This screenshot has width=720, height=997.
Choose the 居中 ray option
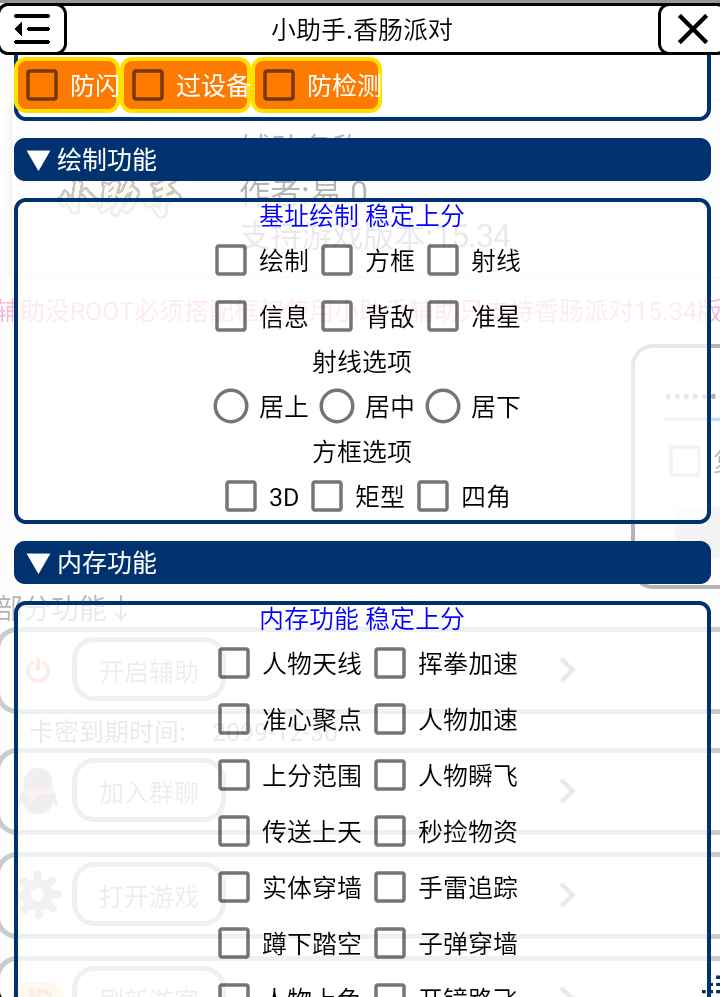pyautogui.click(x=337, y=407)
